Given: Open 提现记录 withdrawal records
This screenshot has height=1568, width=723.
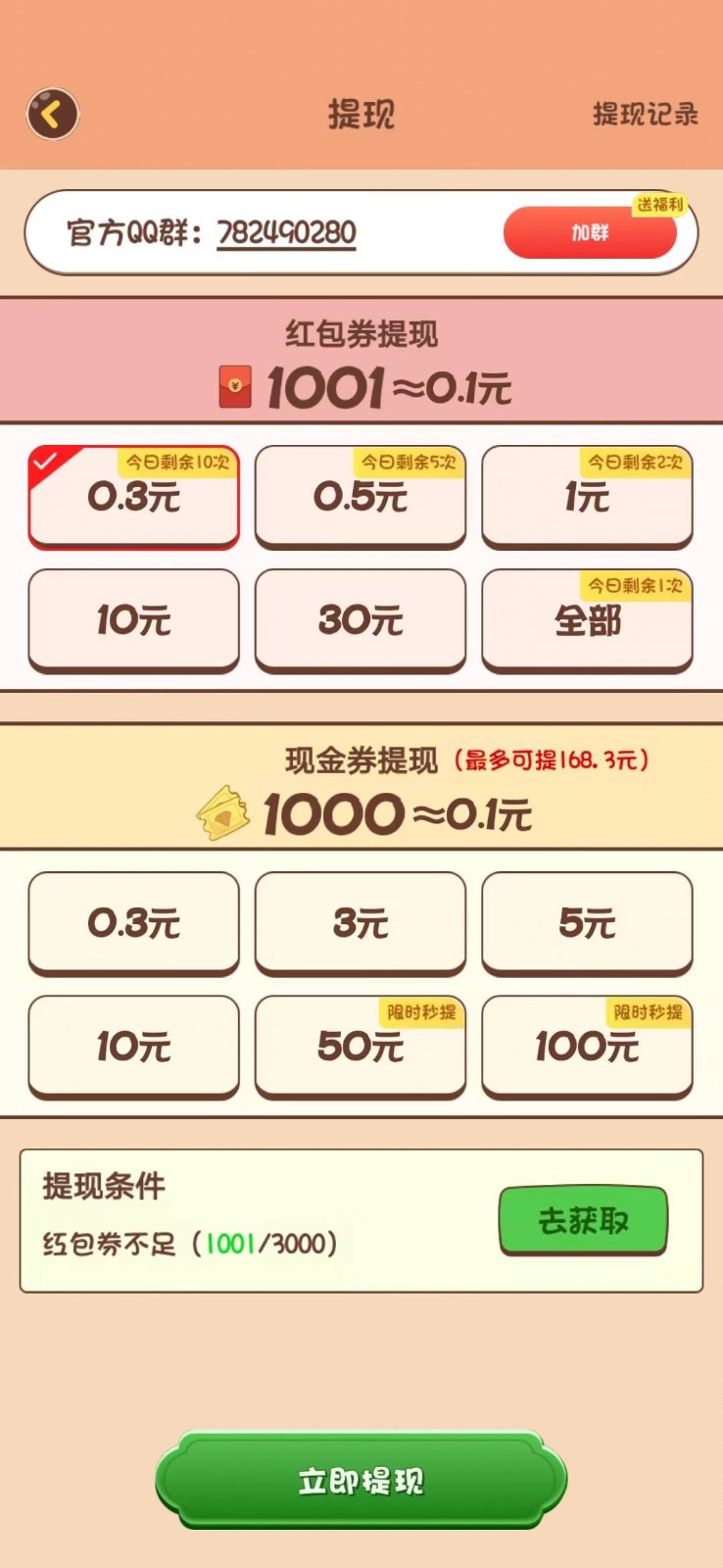Looking at the screenshot, I should point(645,115).
